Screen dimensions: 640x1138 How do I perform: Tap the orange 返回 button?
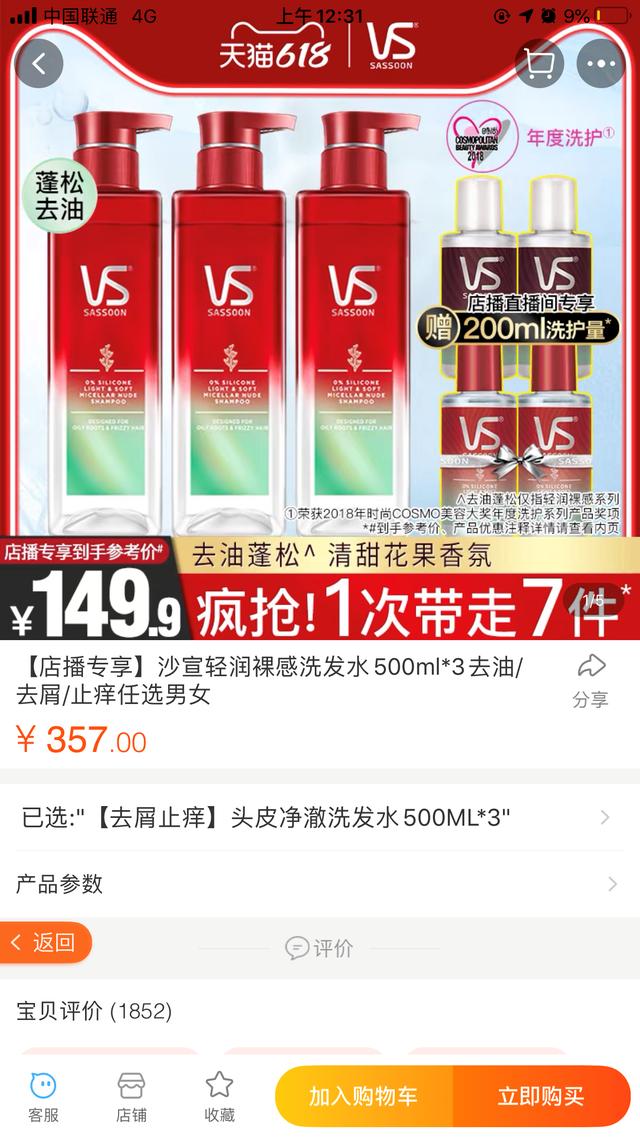pos(46,942)
